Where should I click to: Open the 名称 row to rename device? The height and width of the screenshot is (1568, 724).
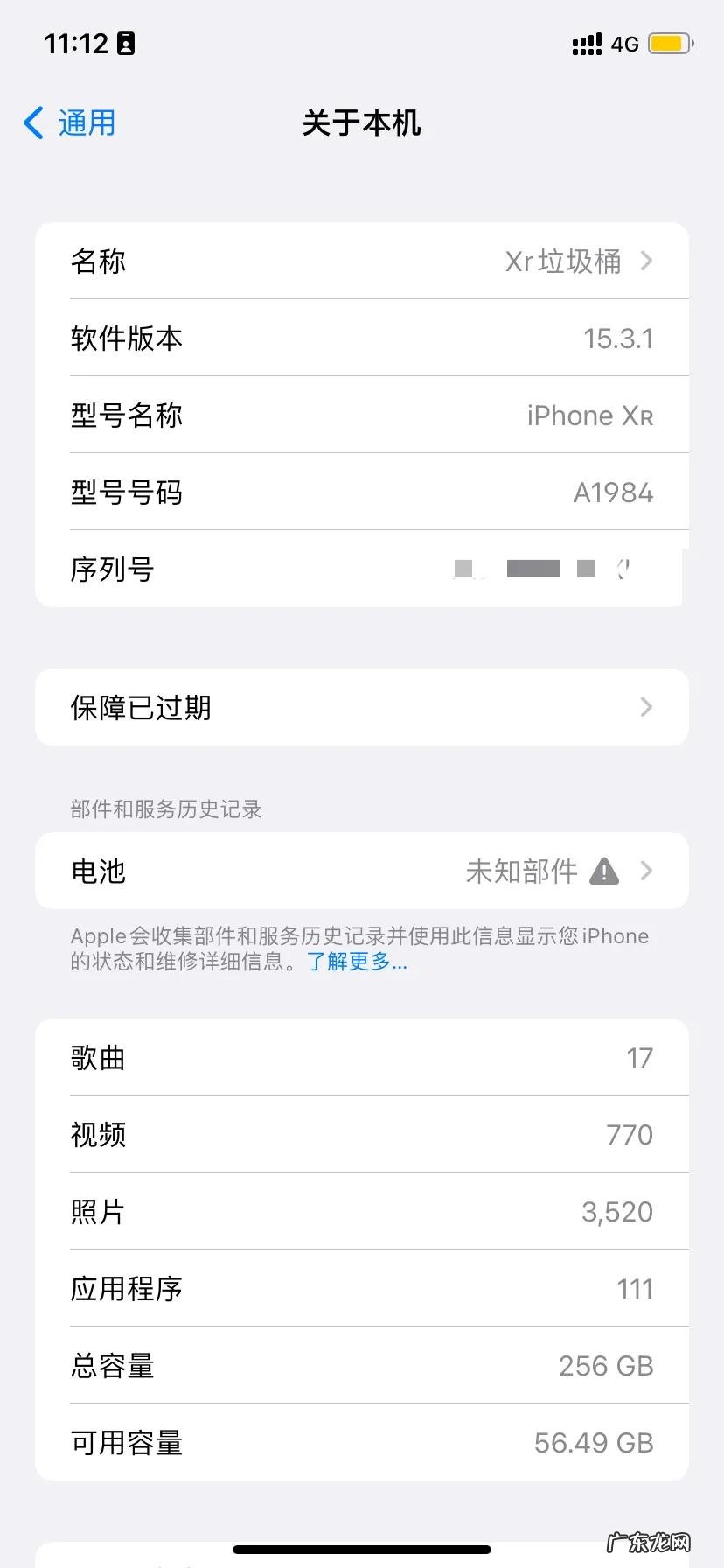362,261
